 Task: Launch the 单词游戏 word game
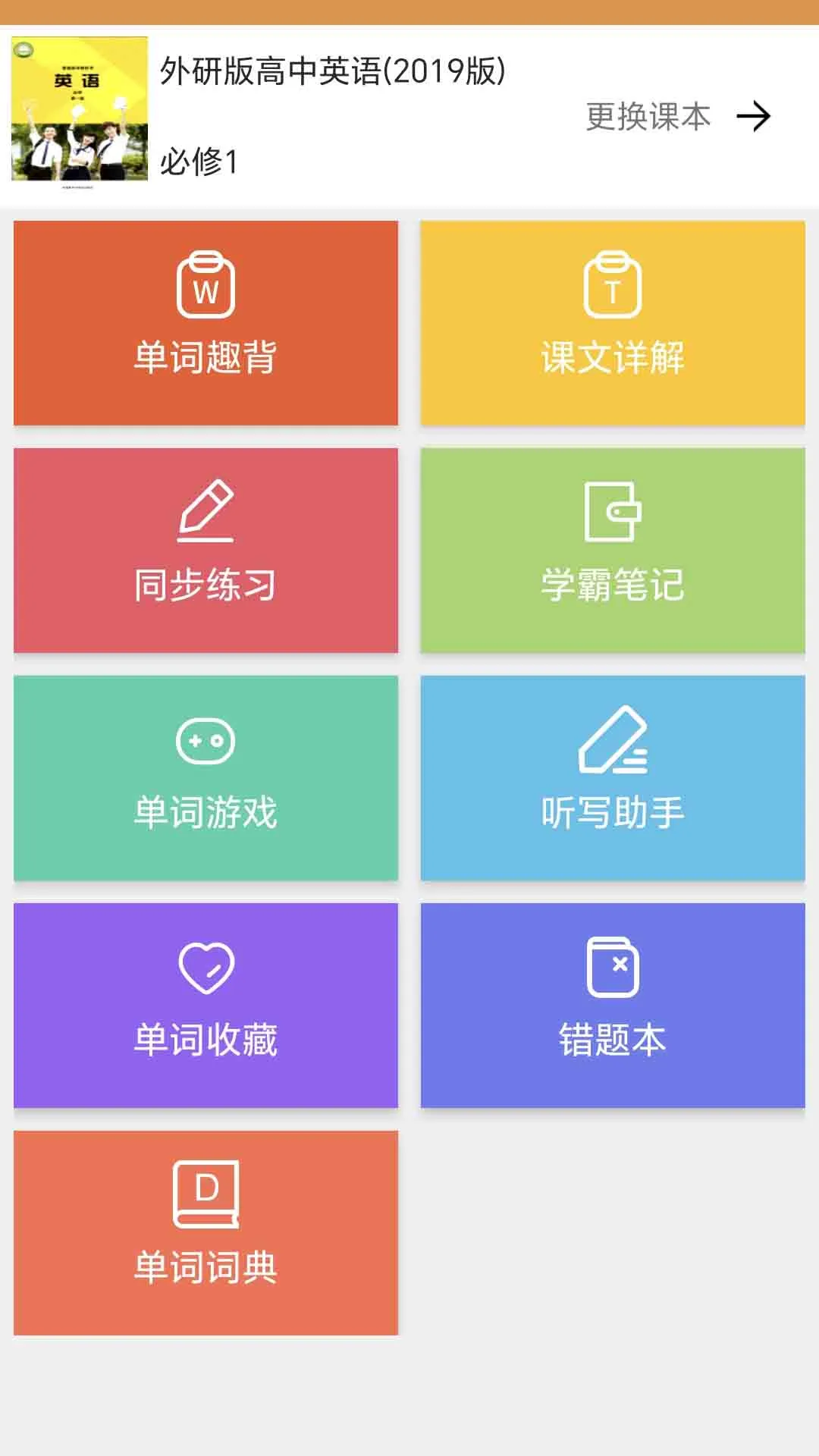(x=206, y=778)
